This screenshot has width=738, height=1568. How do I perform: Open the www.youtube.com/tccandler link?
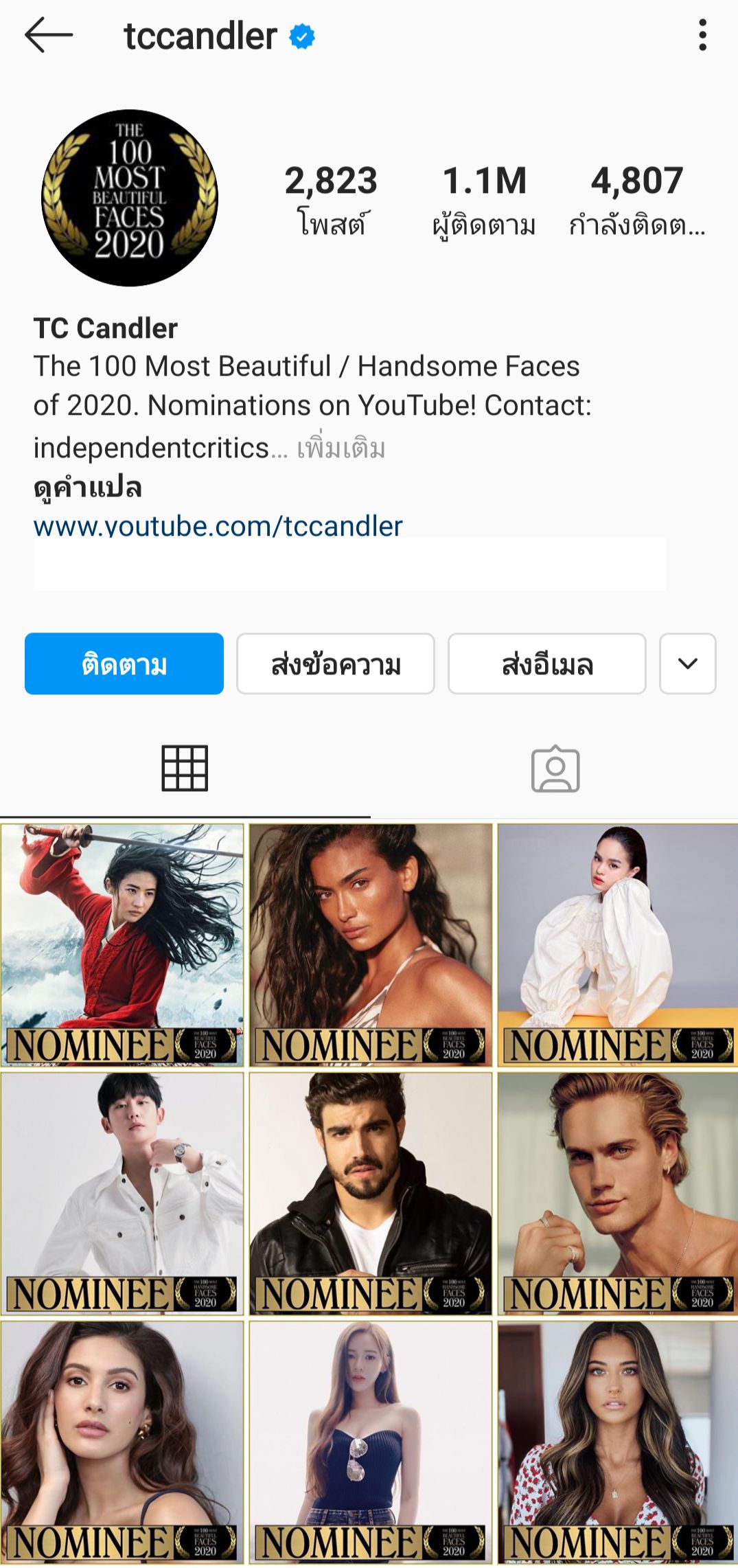click(218, 525)
